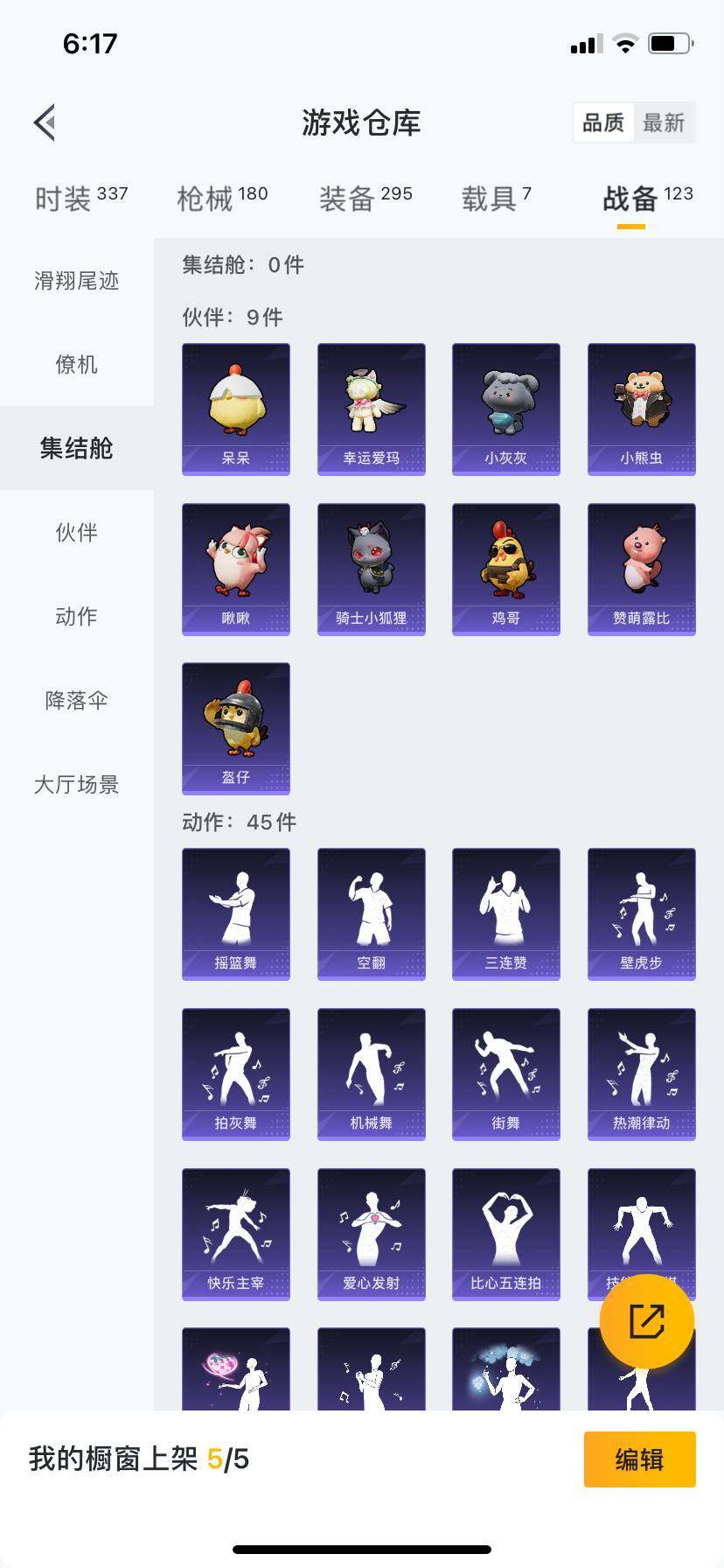This screenshot has height=1568, width=724.
Task: Select the 鸡哥 companion icon
Action: (505, 569)
